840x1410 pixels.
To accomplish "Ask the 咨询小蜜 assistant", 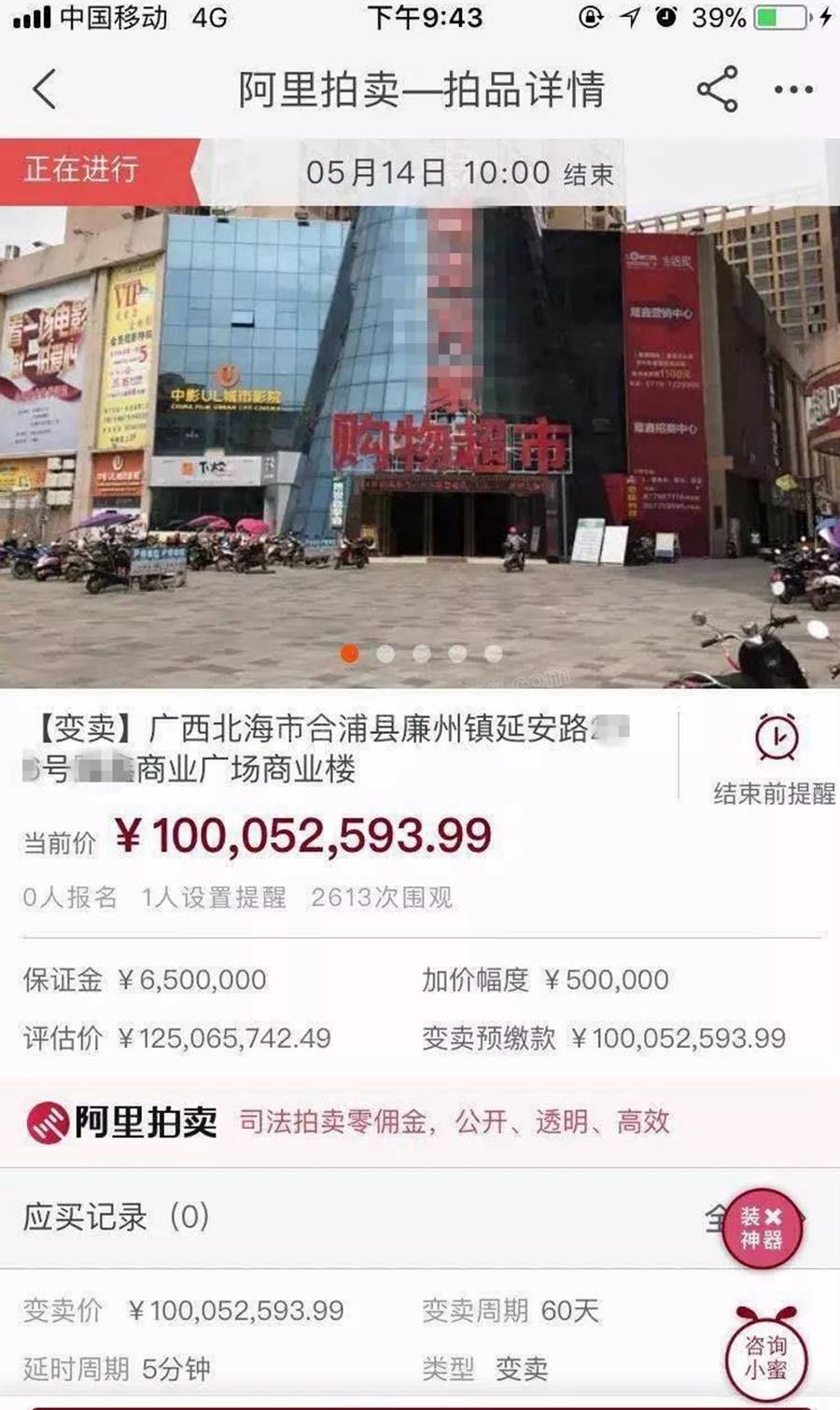I will click(765, 1356).
